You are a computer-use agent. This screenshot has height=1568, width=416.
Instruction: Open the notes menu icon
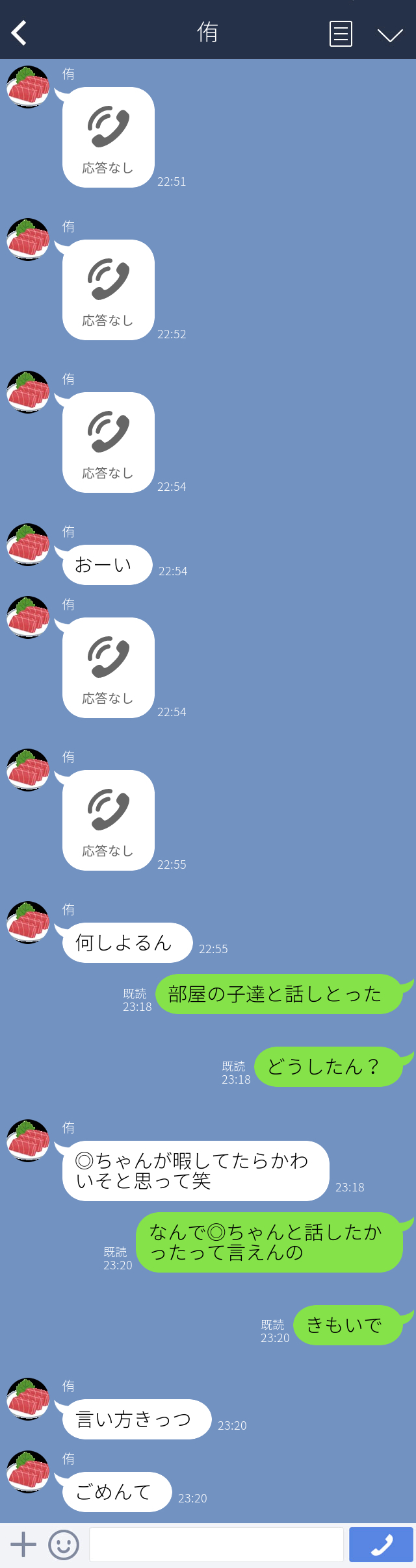click(x=341, y=34)
